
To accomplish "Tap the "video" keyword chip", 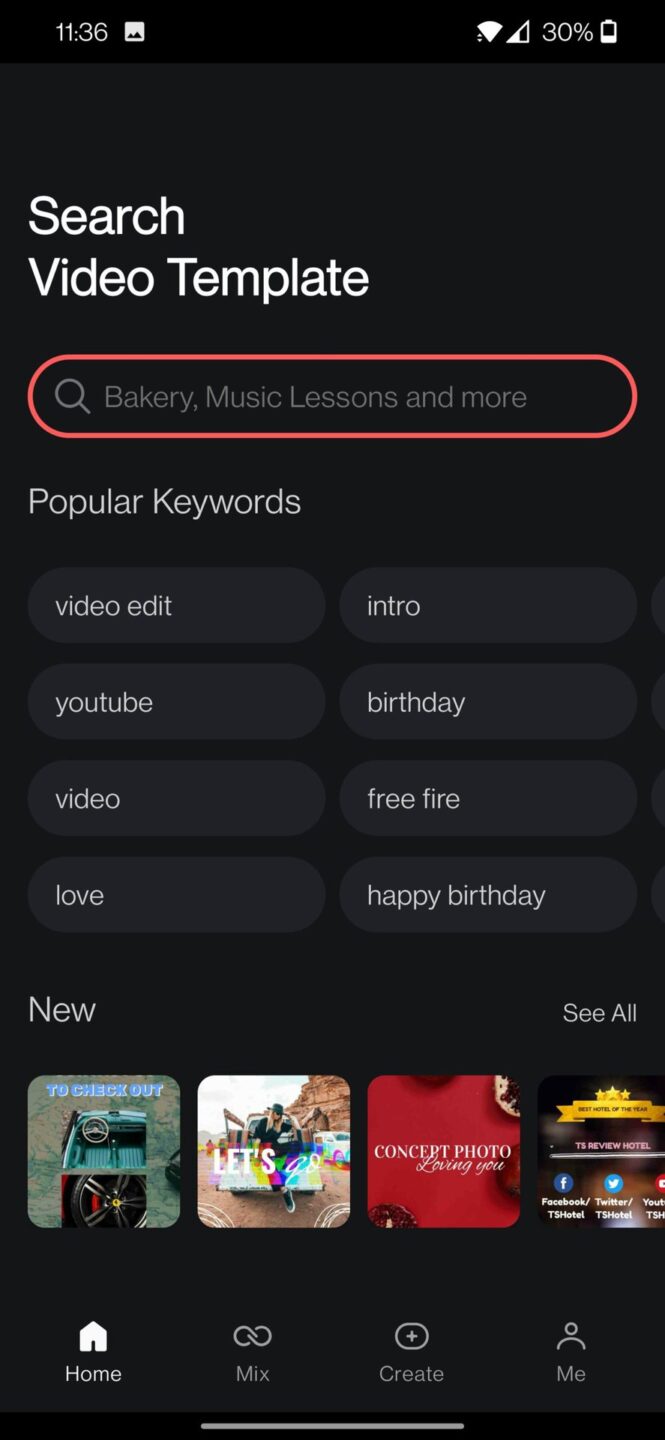I will [x=176, y=799].
